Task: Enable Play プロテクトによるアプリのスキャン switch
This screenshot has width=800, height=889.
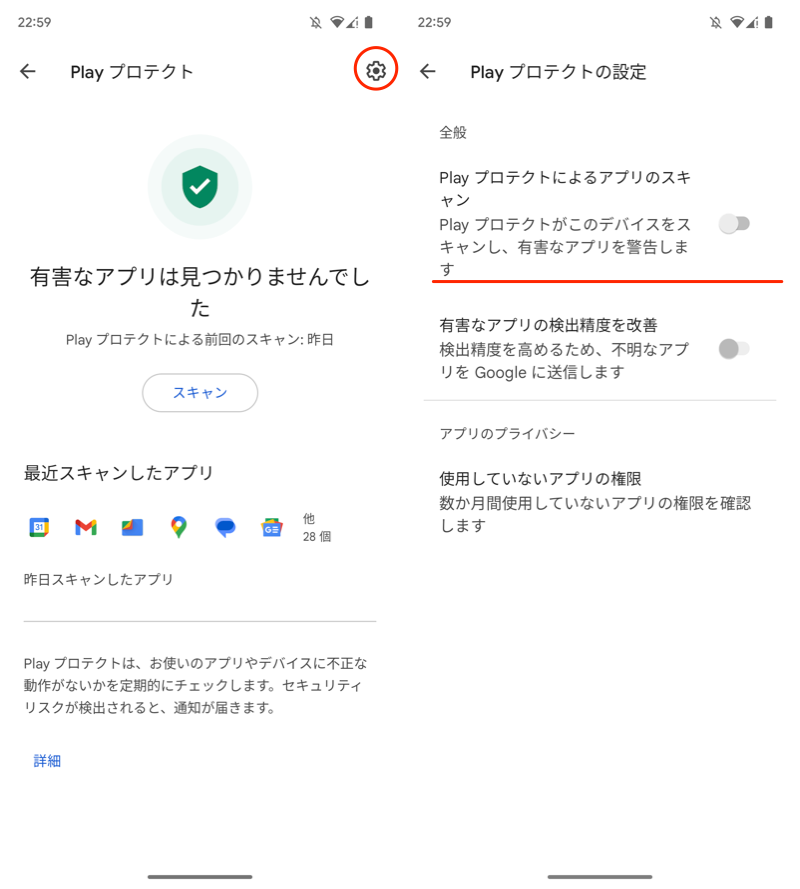Action: pyautogui.click(x=734, y=224)
